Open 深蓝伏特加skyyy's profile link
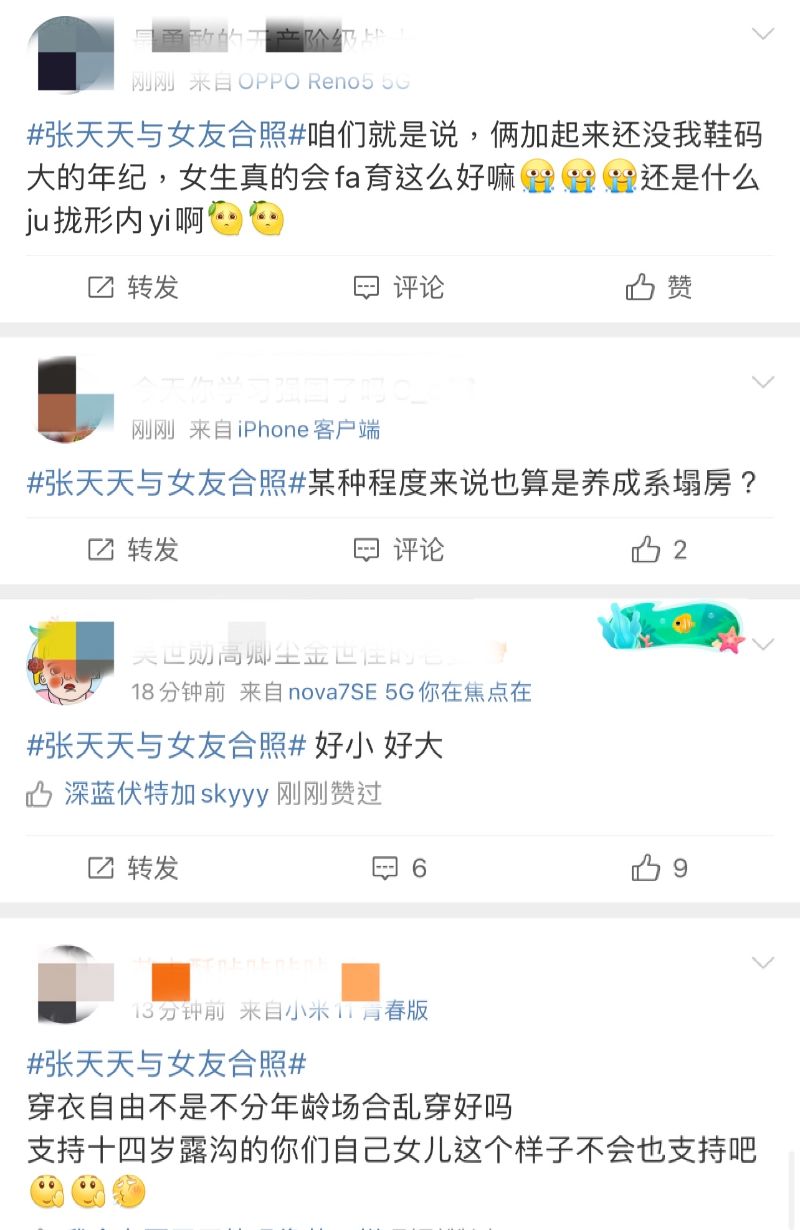 (166, 794)
